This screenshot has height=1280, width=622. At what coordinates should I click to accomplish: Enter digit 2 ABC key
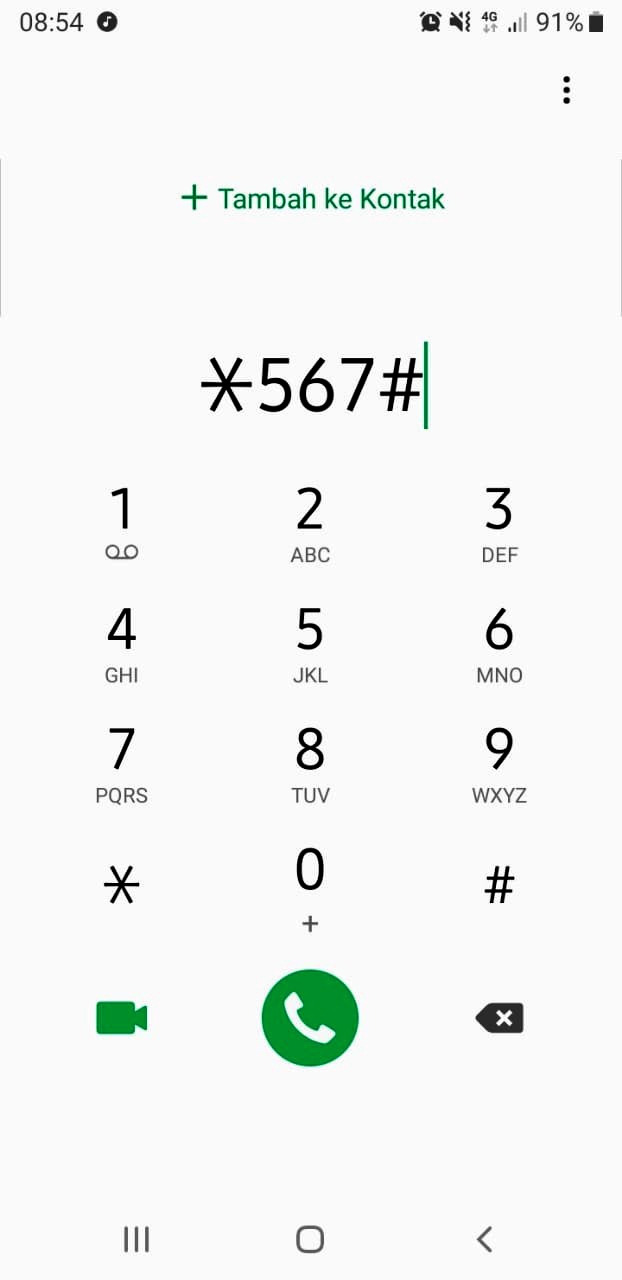(x=310, y=523)
